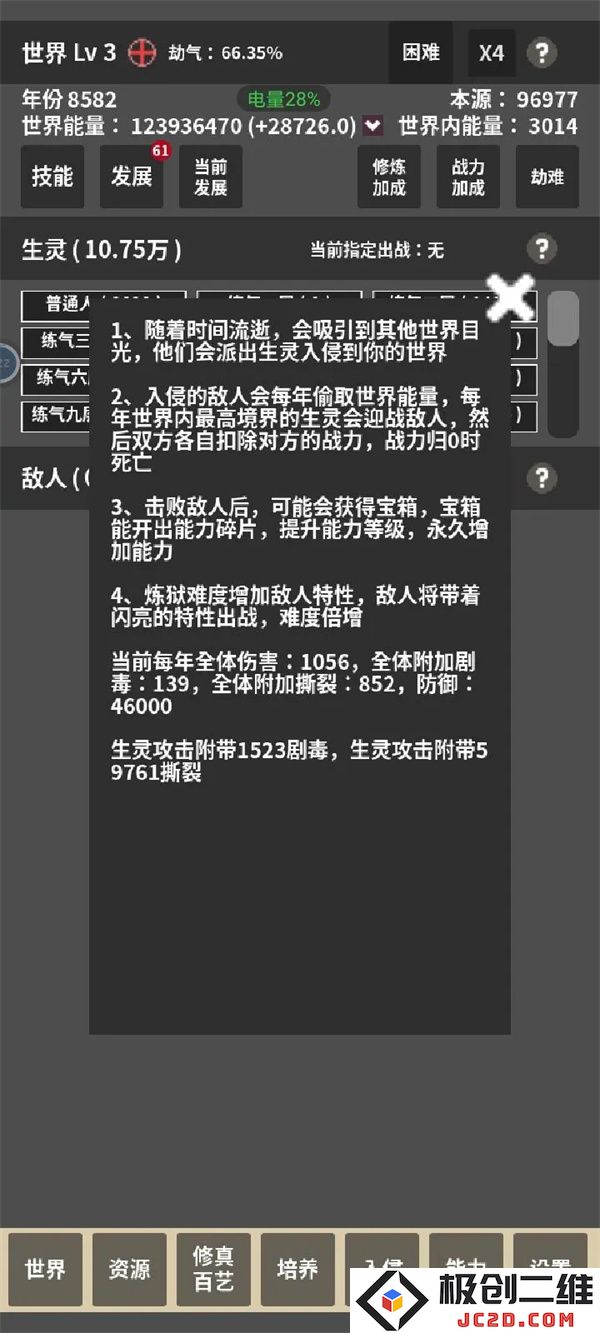Change the X4 game speed
This screenshot has height=1333, width=600.
(x=491, y=52)
